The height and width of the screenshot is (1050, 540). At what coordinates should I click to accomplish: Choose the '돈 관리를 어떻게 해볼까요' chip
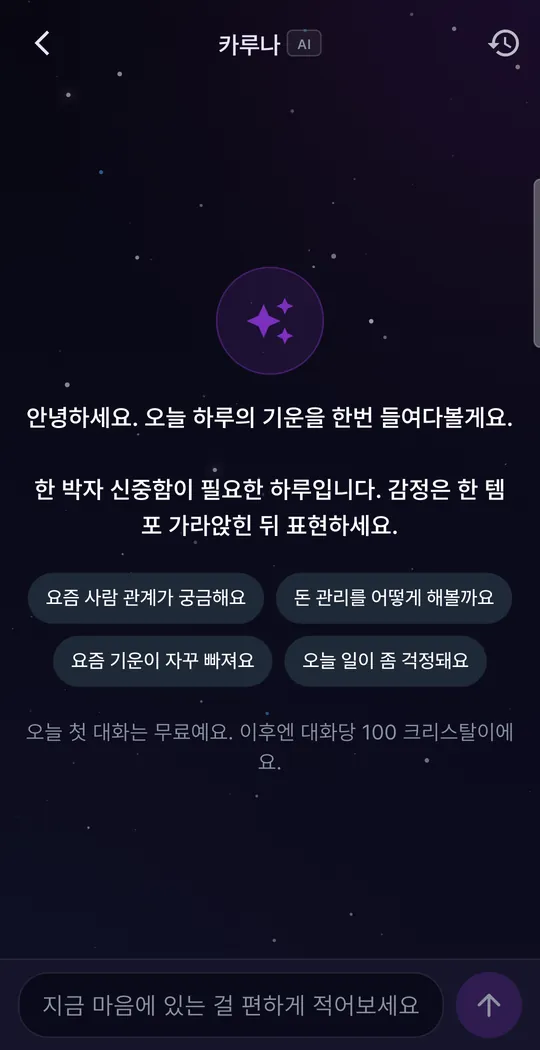click(394, 597)
